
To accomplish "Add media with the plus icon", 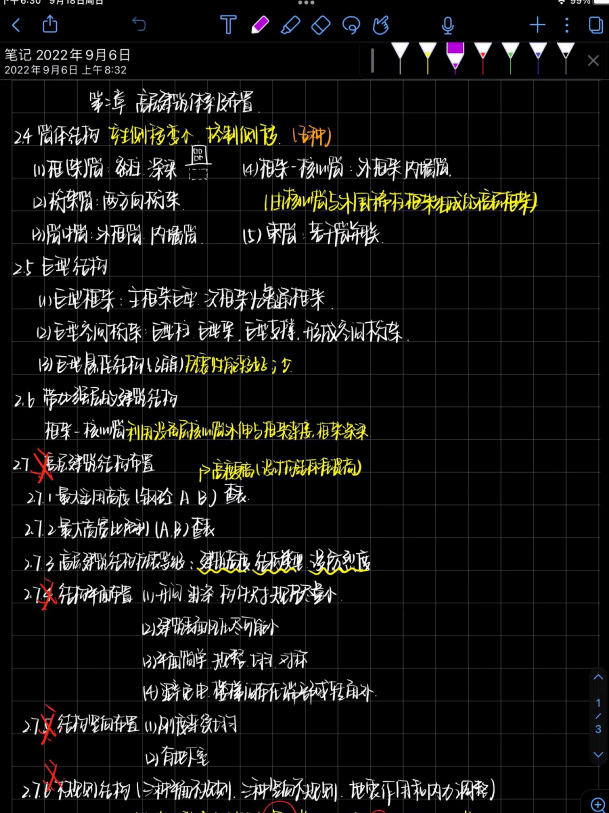I will [538, 25].
